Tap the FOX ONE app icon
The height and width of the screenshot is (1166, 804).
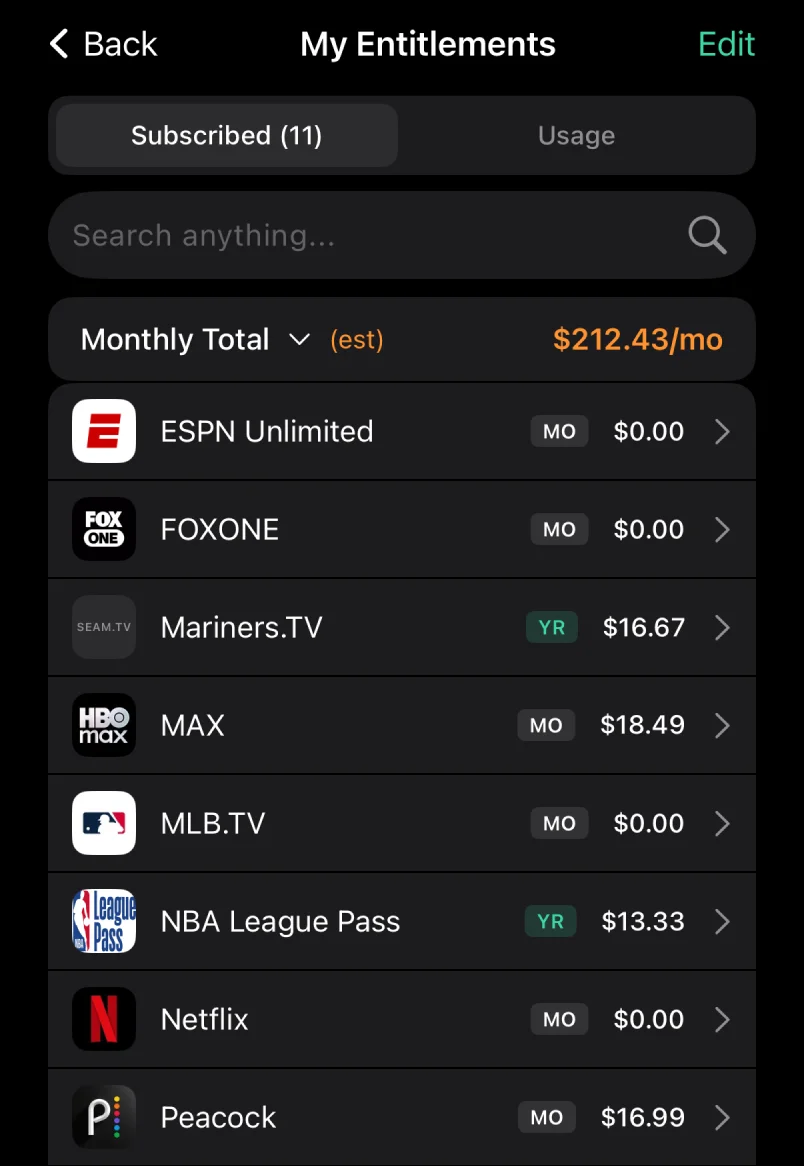[103, 529]
